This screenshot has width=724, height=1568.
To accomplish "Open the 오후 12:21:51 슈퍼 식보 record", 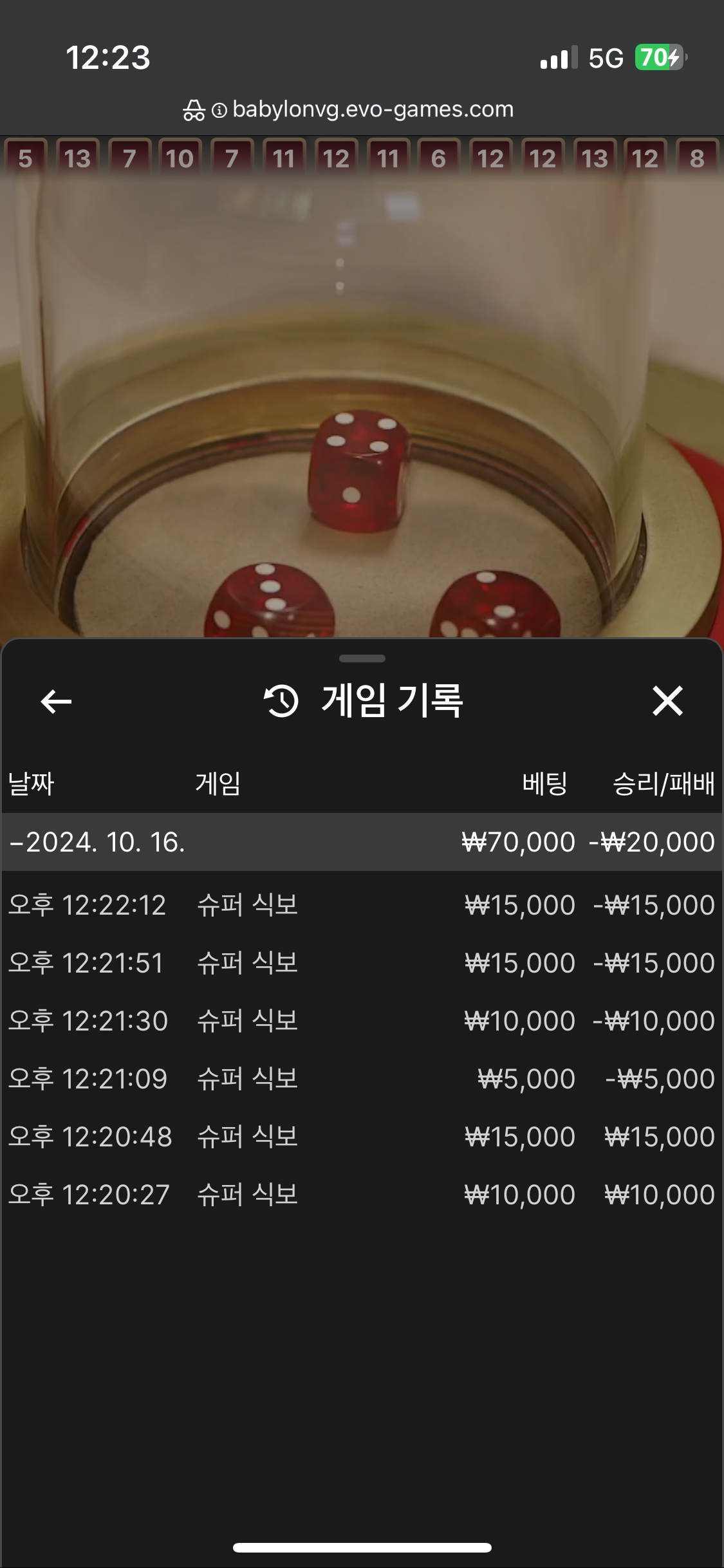I will point(360,963).
